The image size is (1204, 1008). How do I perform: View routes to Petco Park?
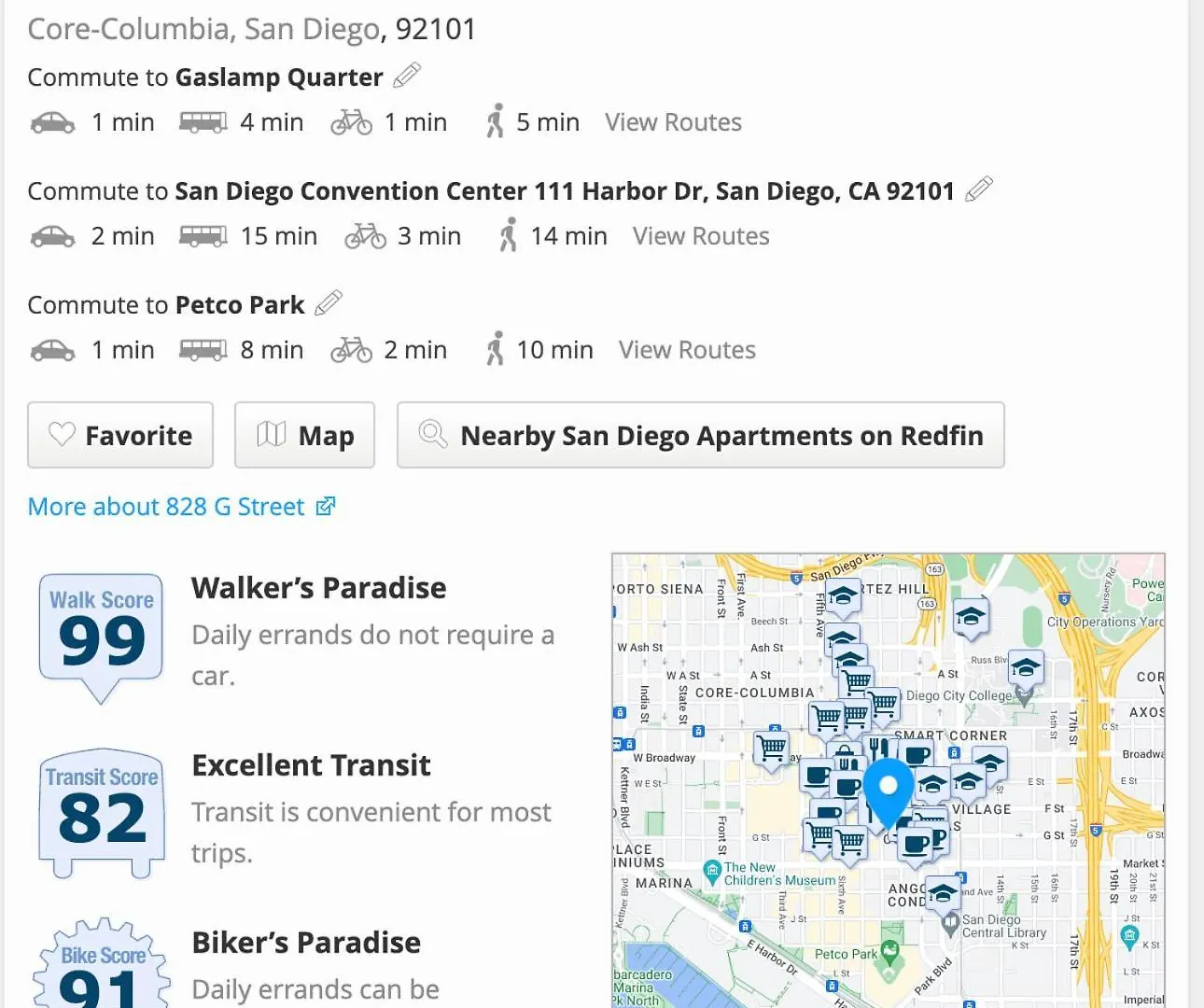pos(687,350)
